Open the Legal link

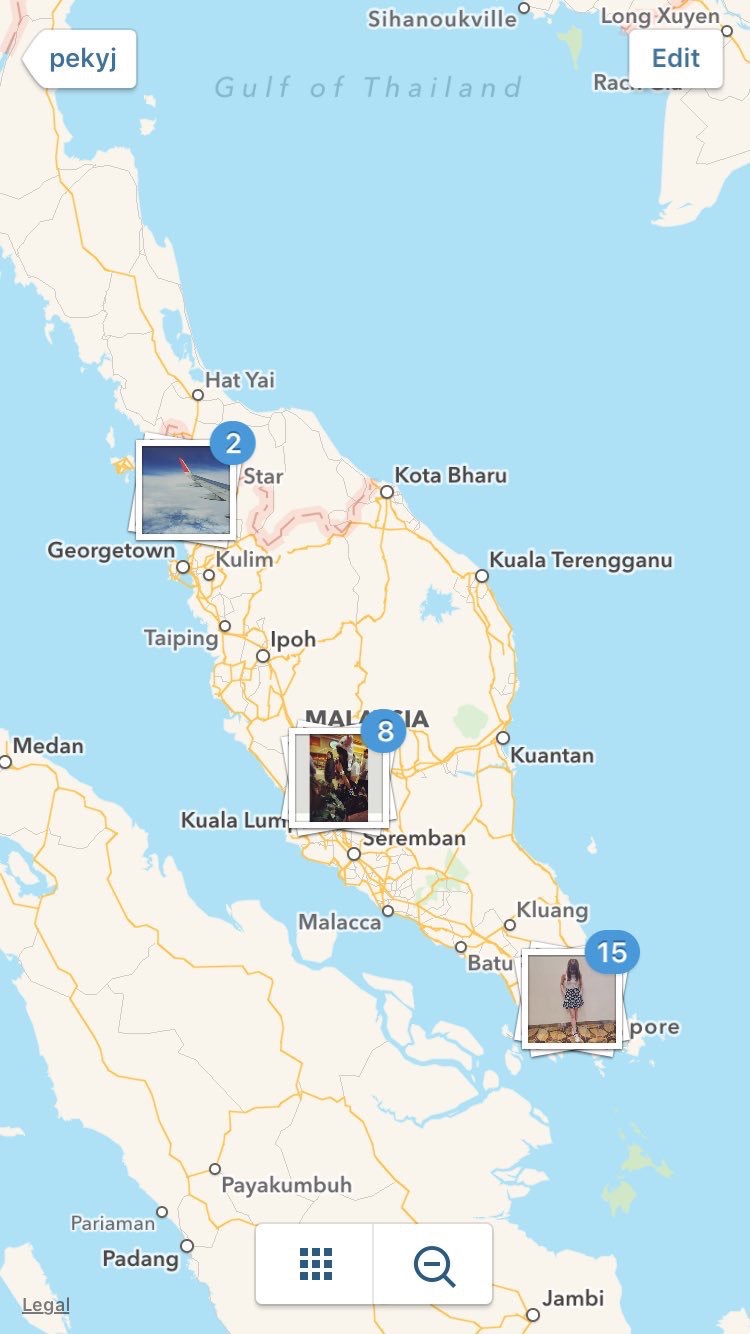47,1303
